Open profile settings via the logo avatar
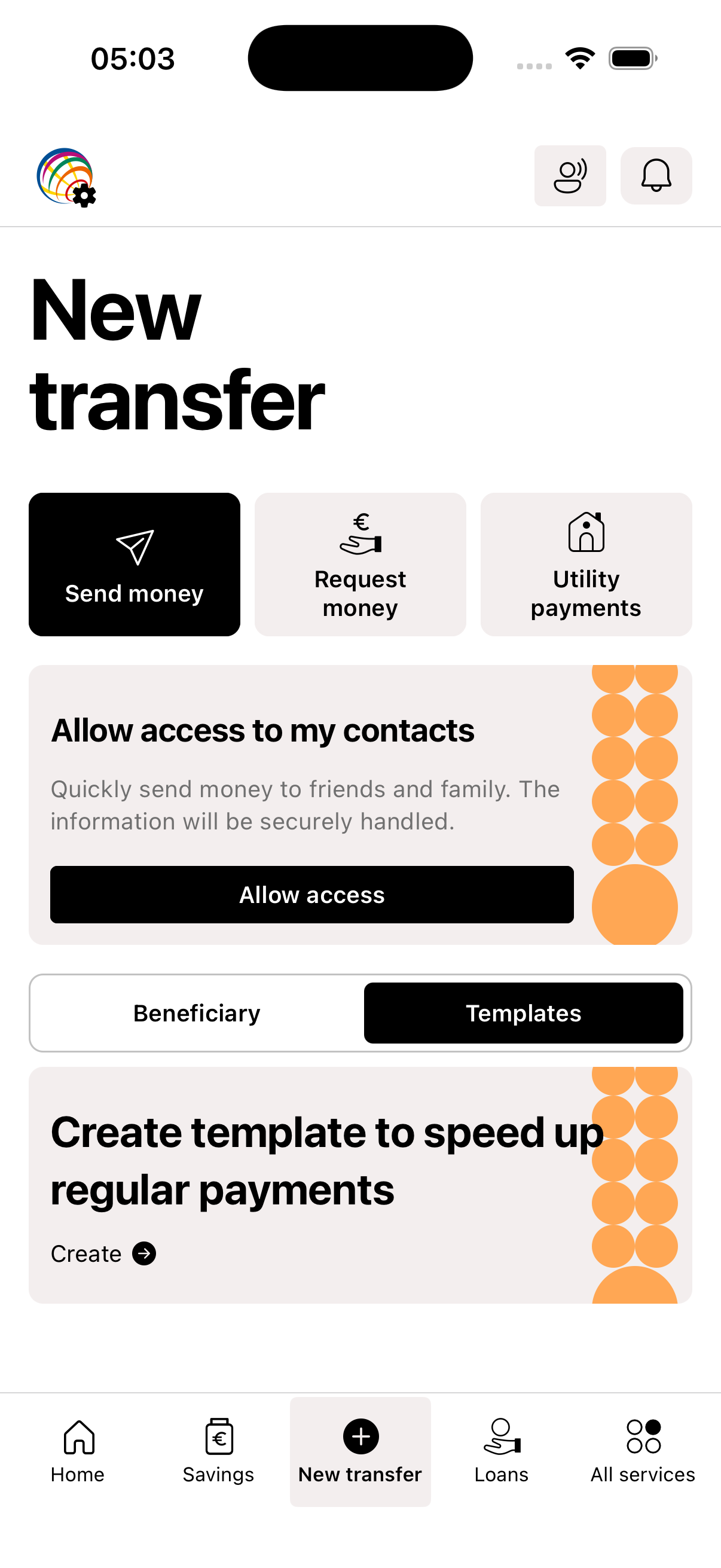 66,176
